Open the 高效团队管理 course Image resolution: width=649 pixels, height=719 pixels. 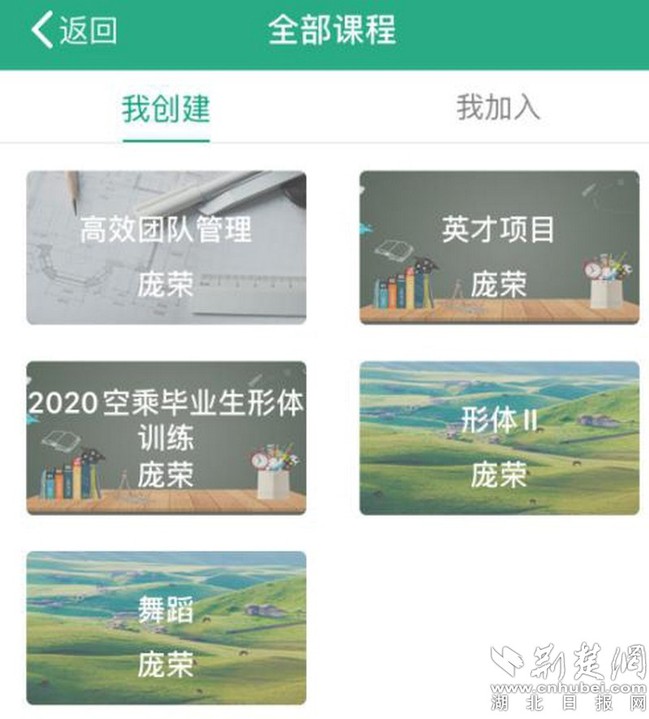(166, 247)
